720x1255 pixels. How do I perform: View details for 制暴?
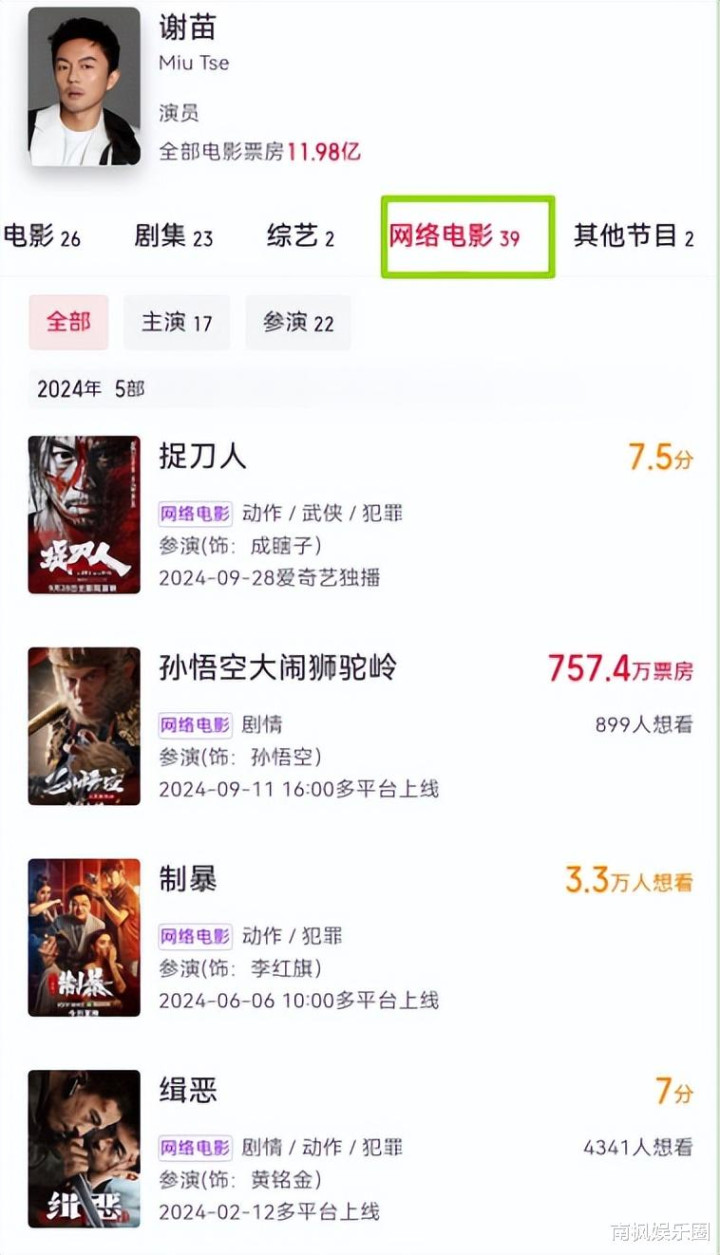pyautogui.click(x=188, y=879)
